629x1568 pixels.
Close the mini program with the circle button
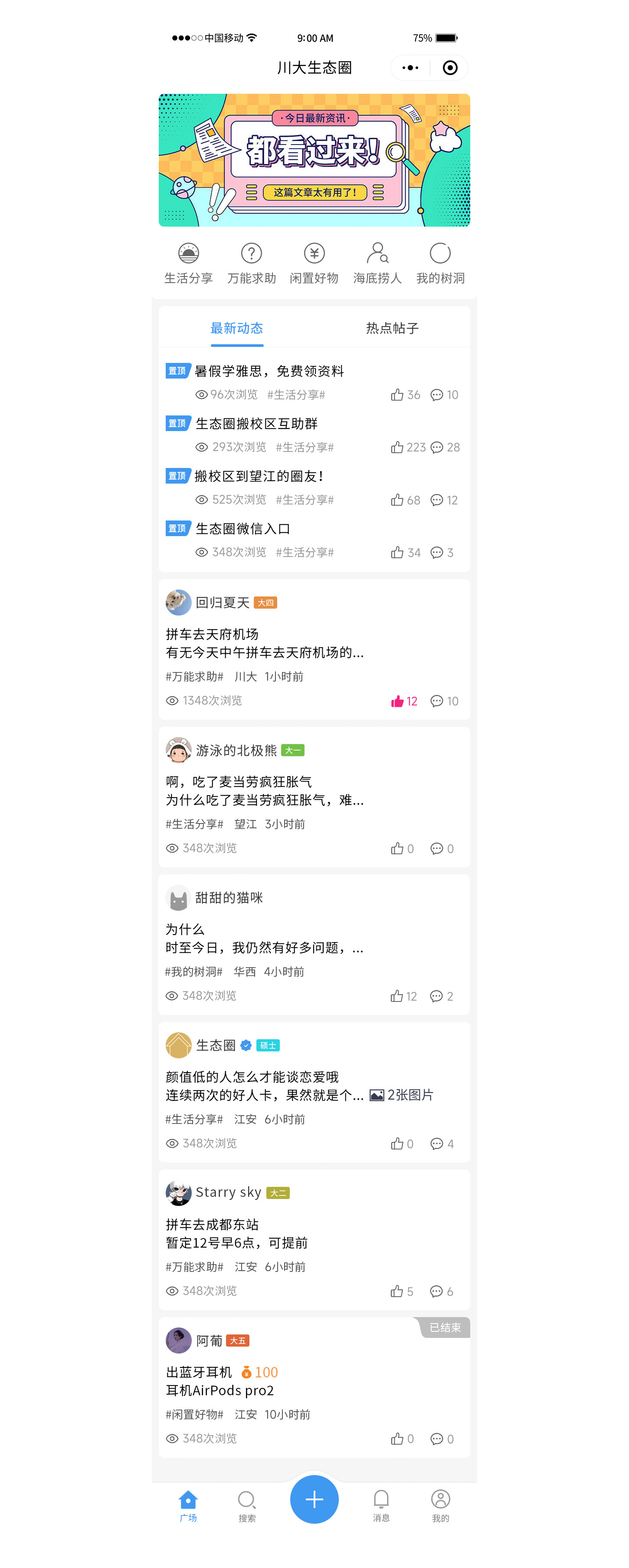click(449, 68)
